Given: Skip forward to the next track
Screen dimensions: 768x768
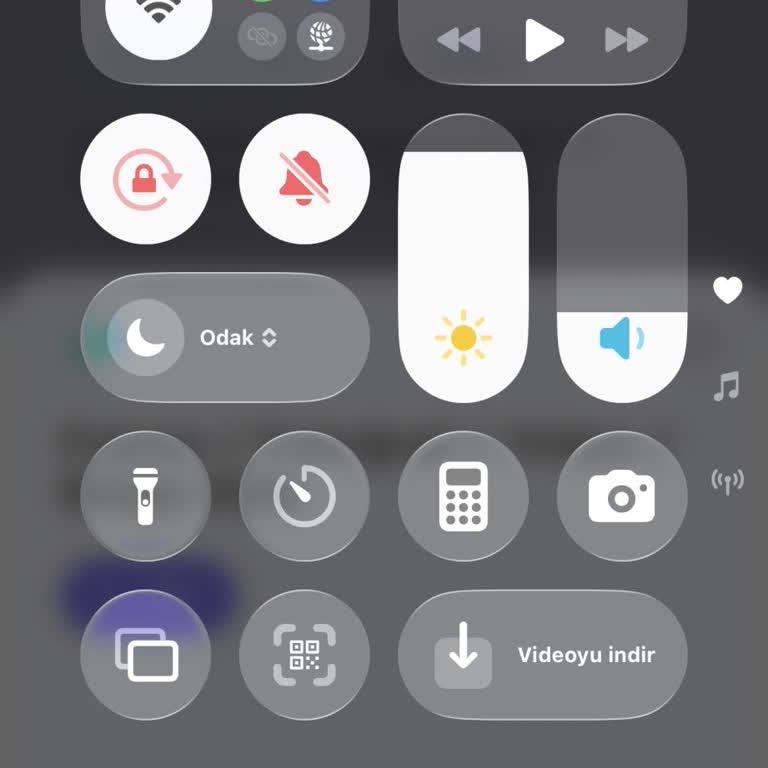Looking at the screenshot, I should point(626,41).
